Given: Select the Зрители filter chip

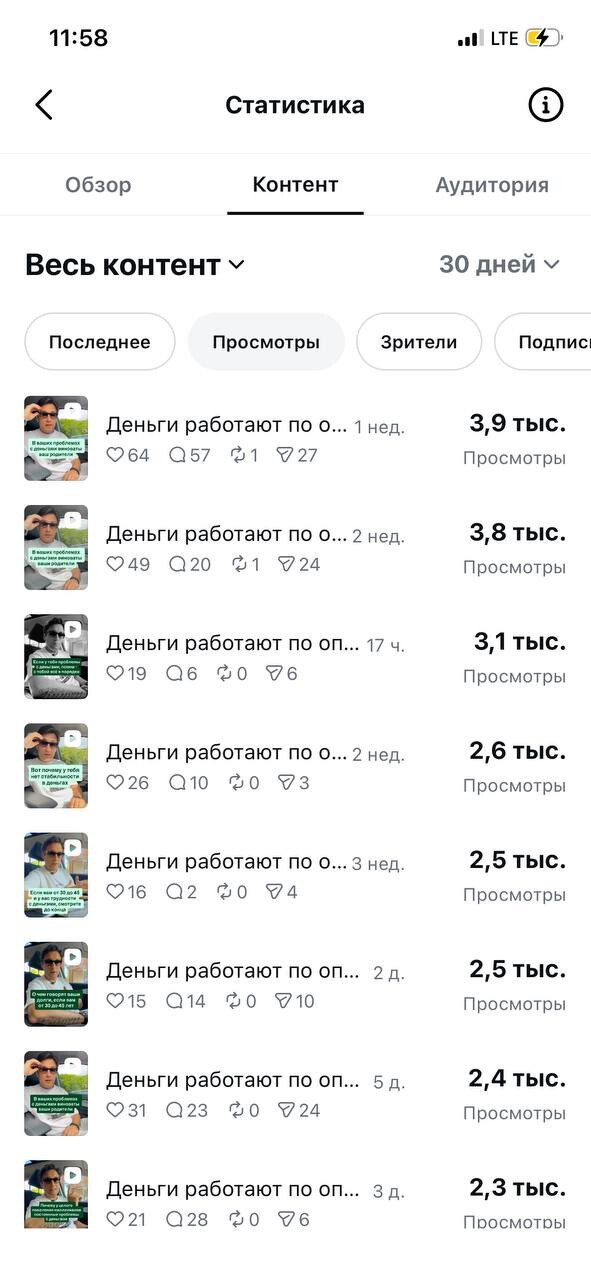Looking at the screenshot, I should point(419,342).
